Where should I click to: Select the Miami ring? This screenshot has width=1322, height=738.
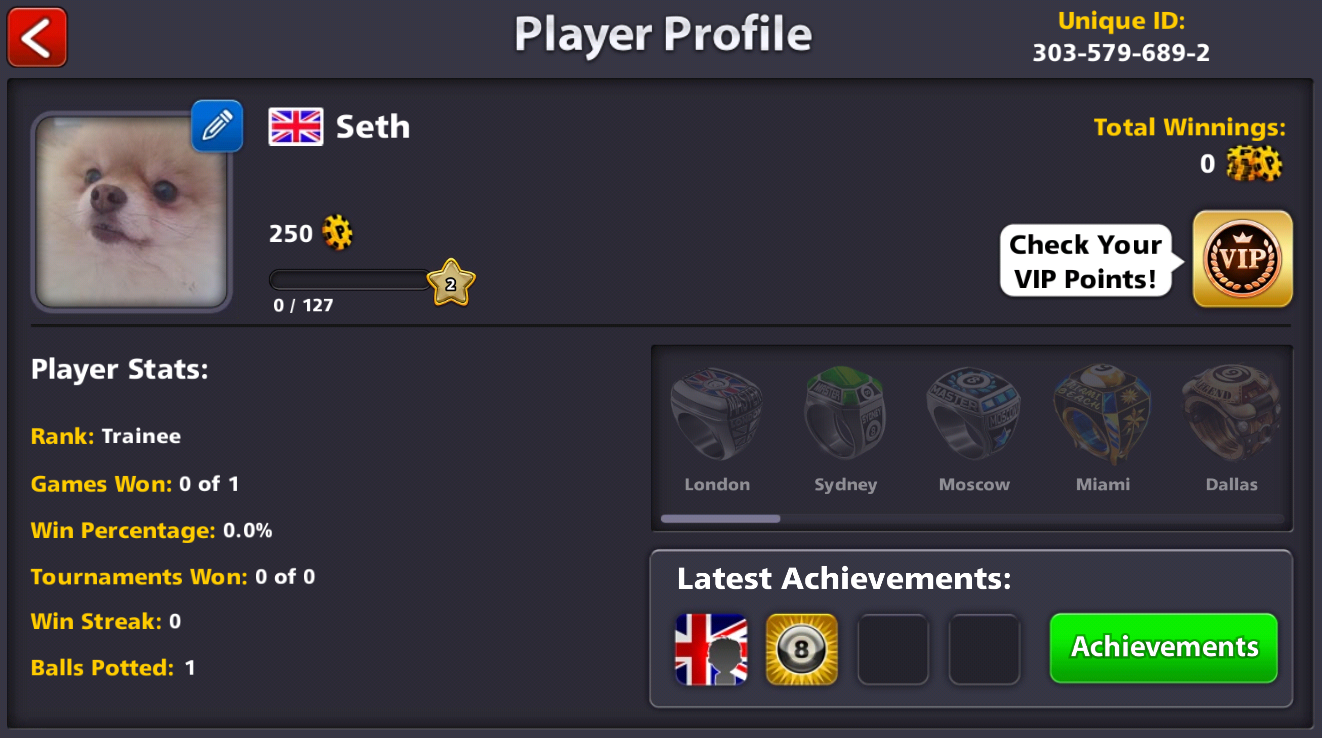(x=1102, y=417)
